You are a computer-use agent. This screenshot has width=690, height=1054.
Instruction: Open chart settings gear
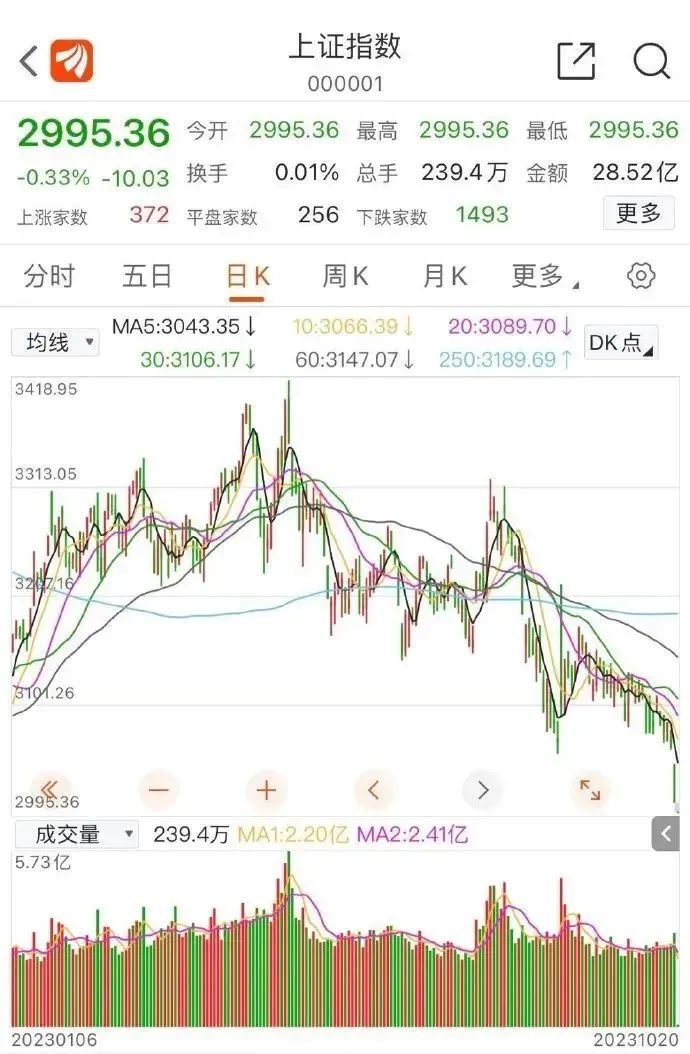641,276
